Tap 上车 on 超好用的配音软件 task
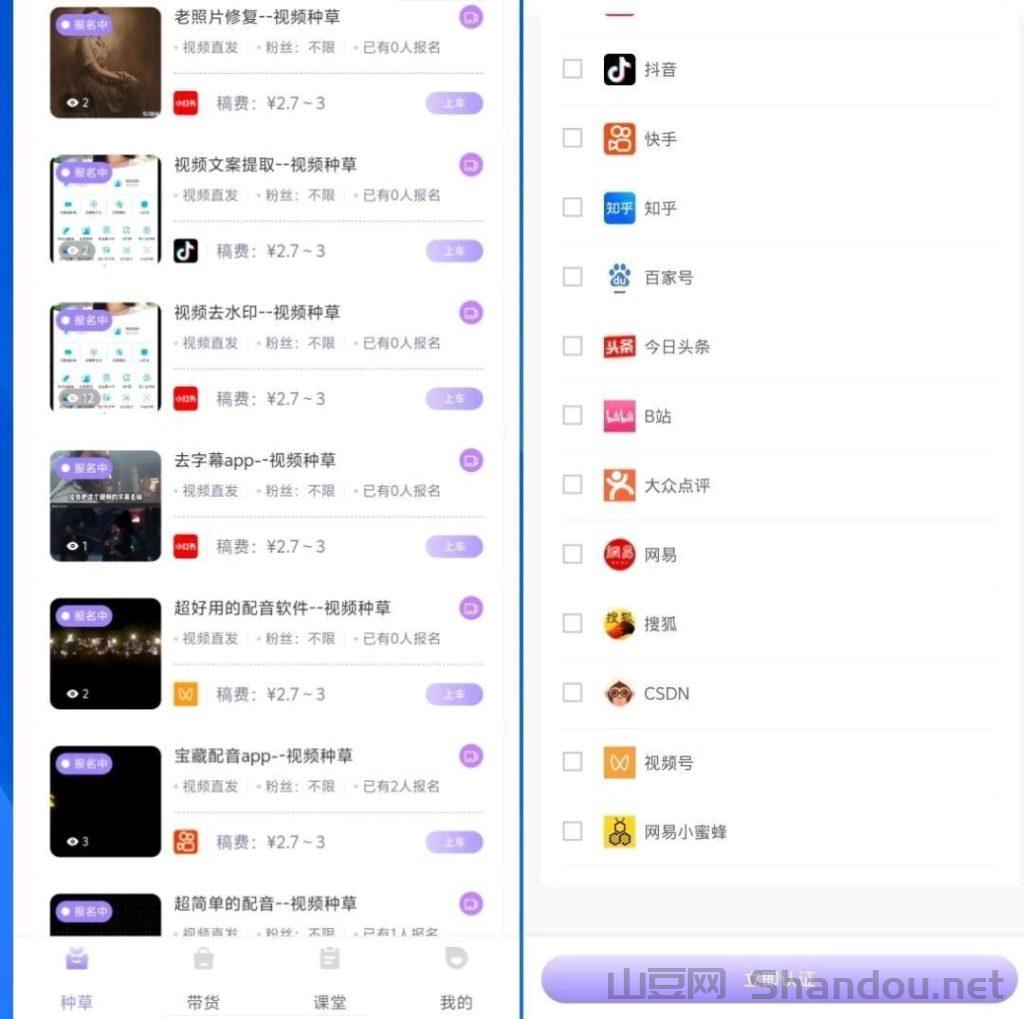This screenshot has width=1024, height=1019. tap(454, 694)
